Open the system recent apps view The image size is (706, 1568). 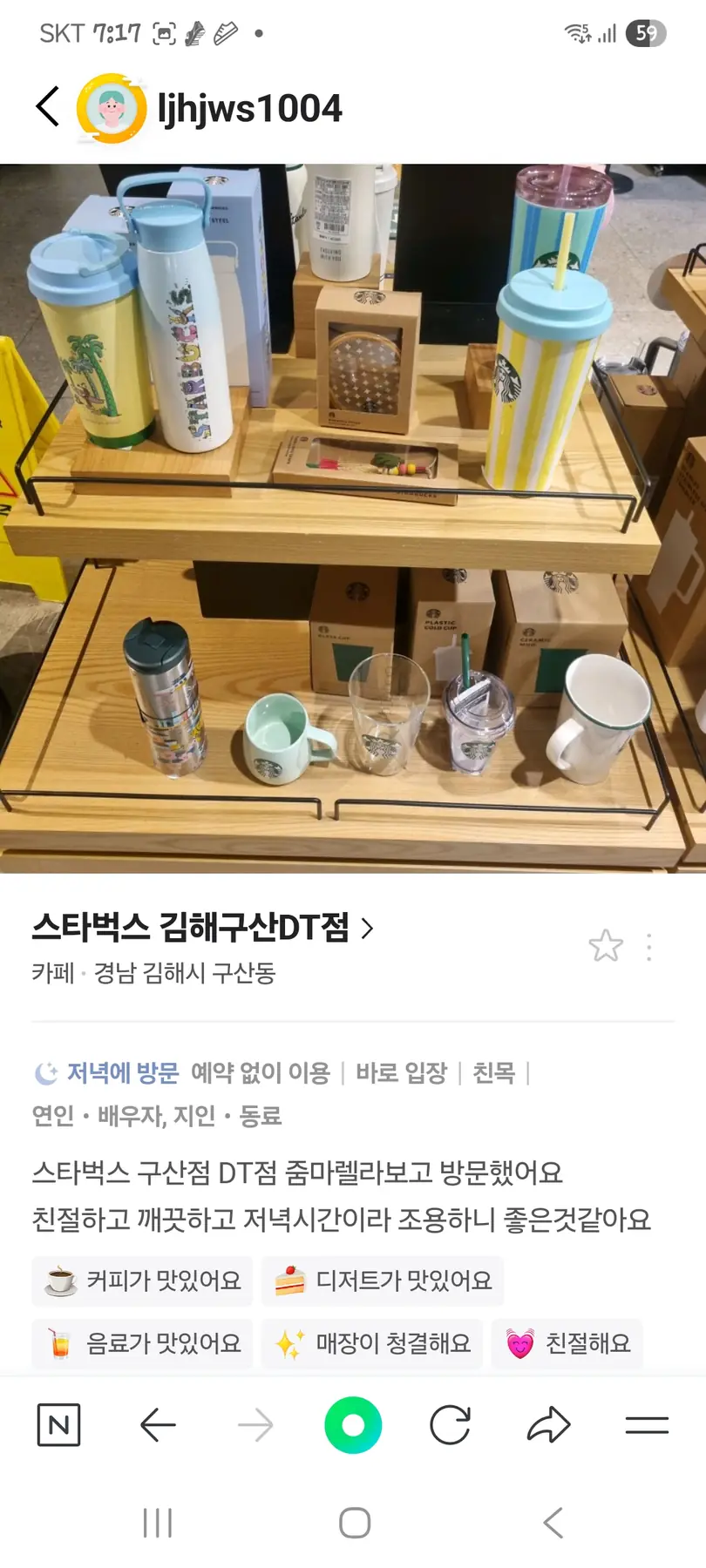click(x=157, y=1523)
